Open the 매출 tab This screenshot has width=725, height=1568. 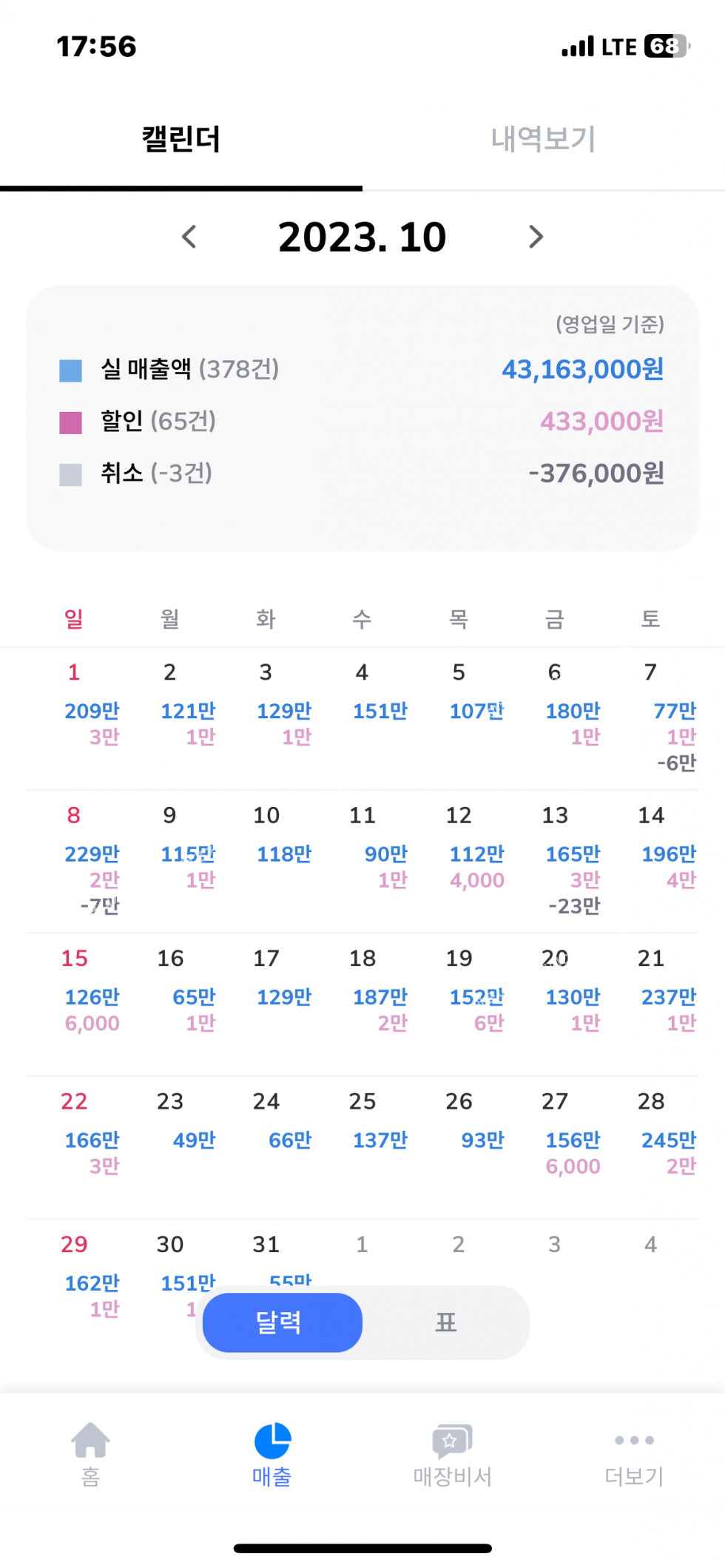[272, 1453]
